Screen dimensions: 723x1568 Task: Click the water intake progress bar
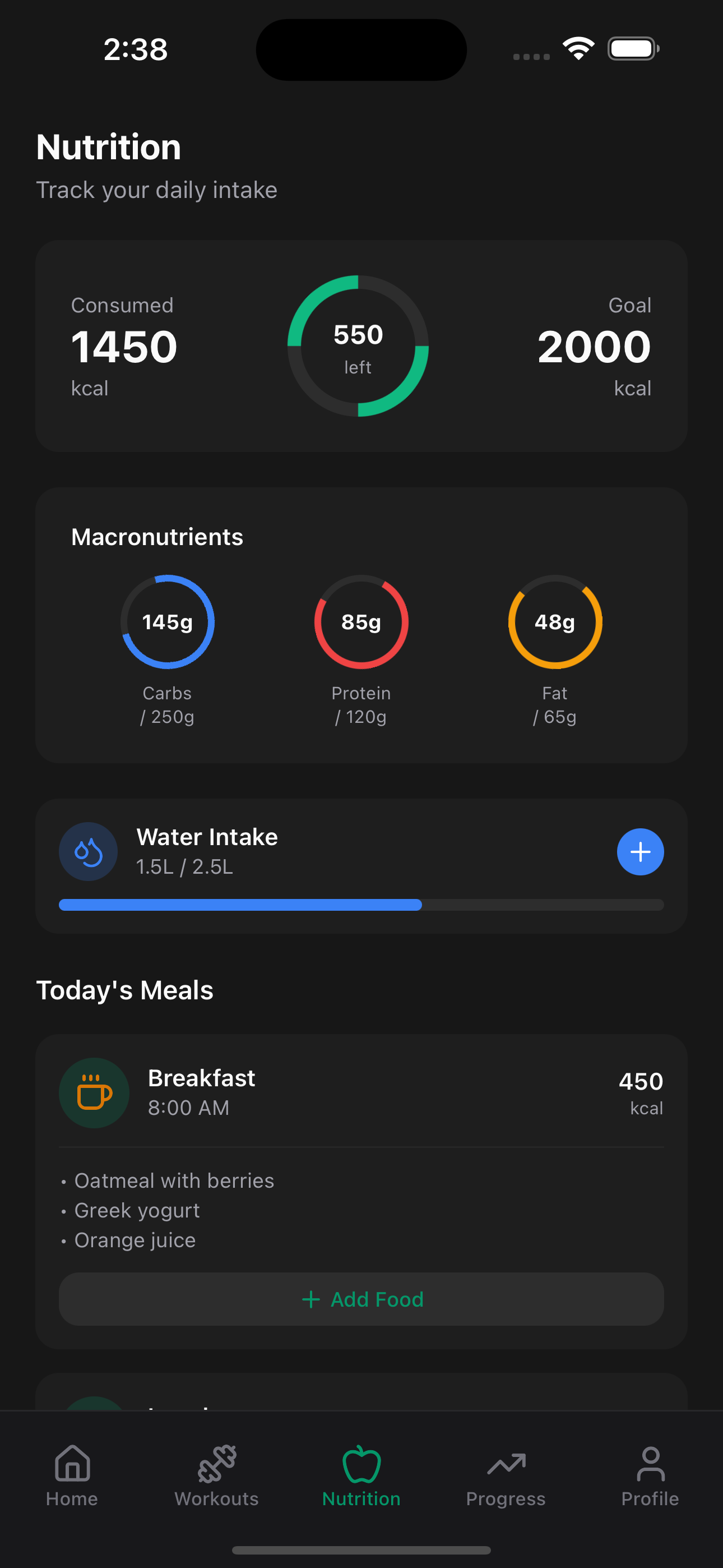(x=361, y=905)
